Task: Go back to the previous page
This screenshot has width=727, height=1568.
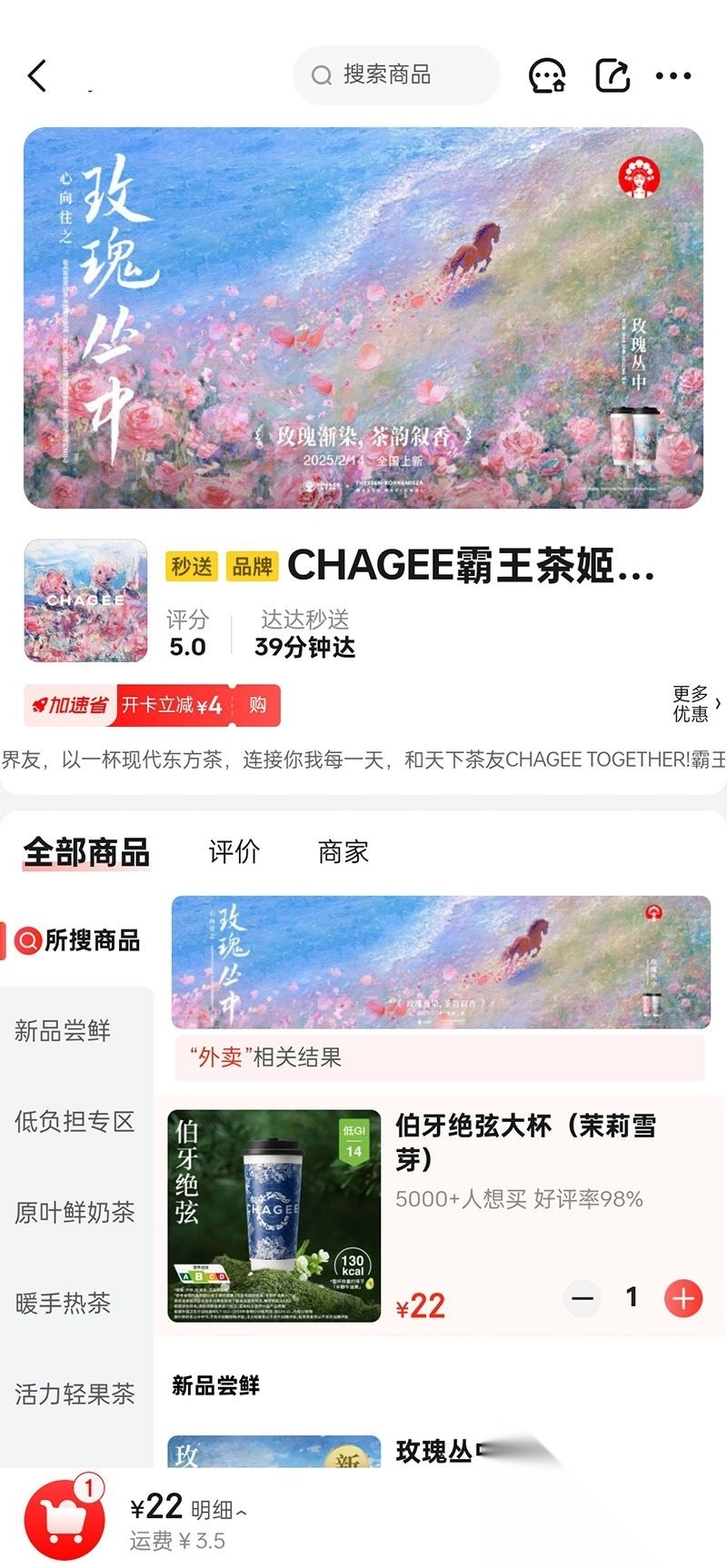Action: [x=37, y=75]
